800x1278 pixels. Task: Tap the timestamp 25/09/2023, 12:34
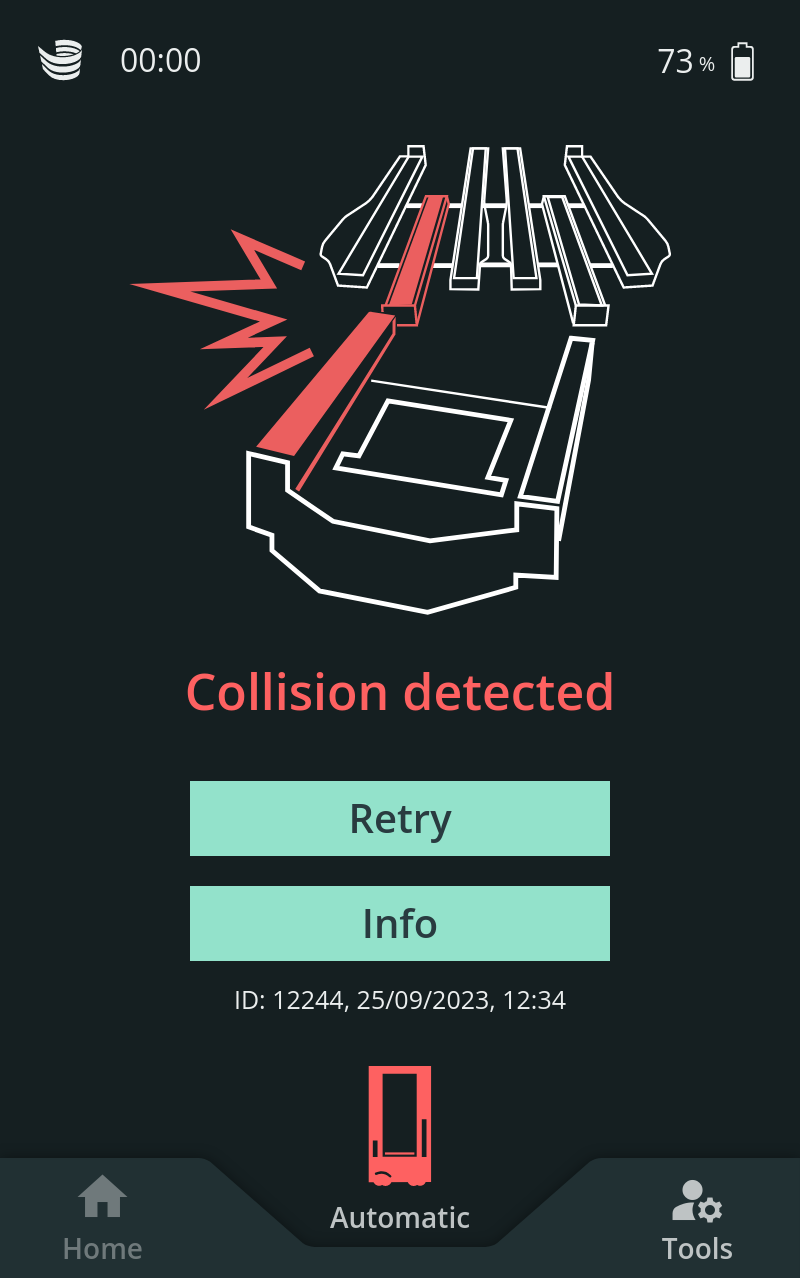[x=460, y=999]
